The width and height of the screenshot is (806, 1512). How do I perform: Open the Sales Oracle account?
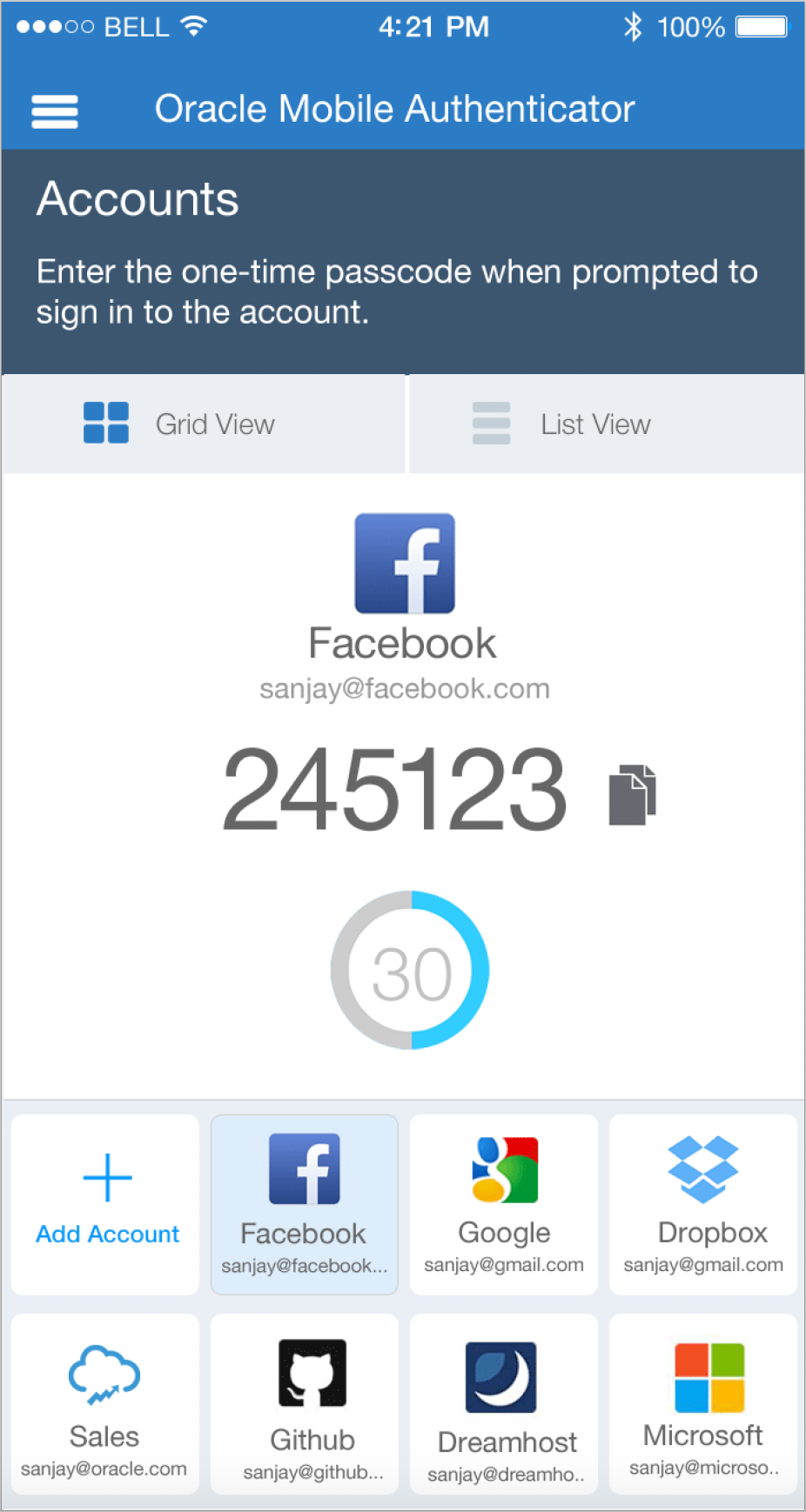(x=105, y=1404)
